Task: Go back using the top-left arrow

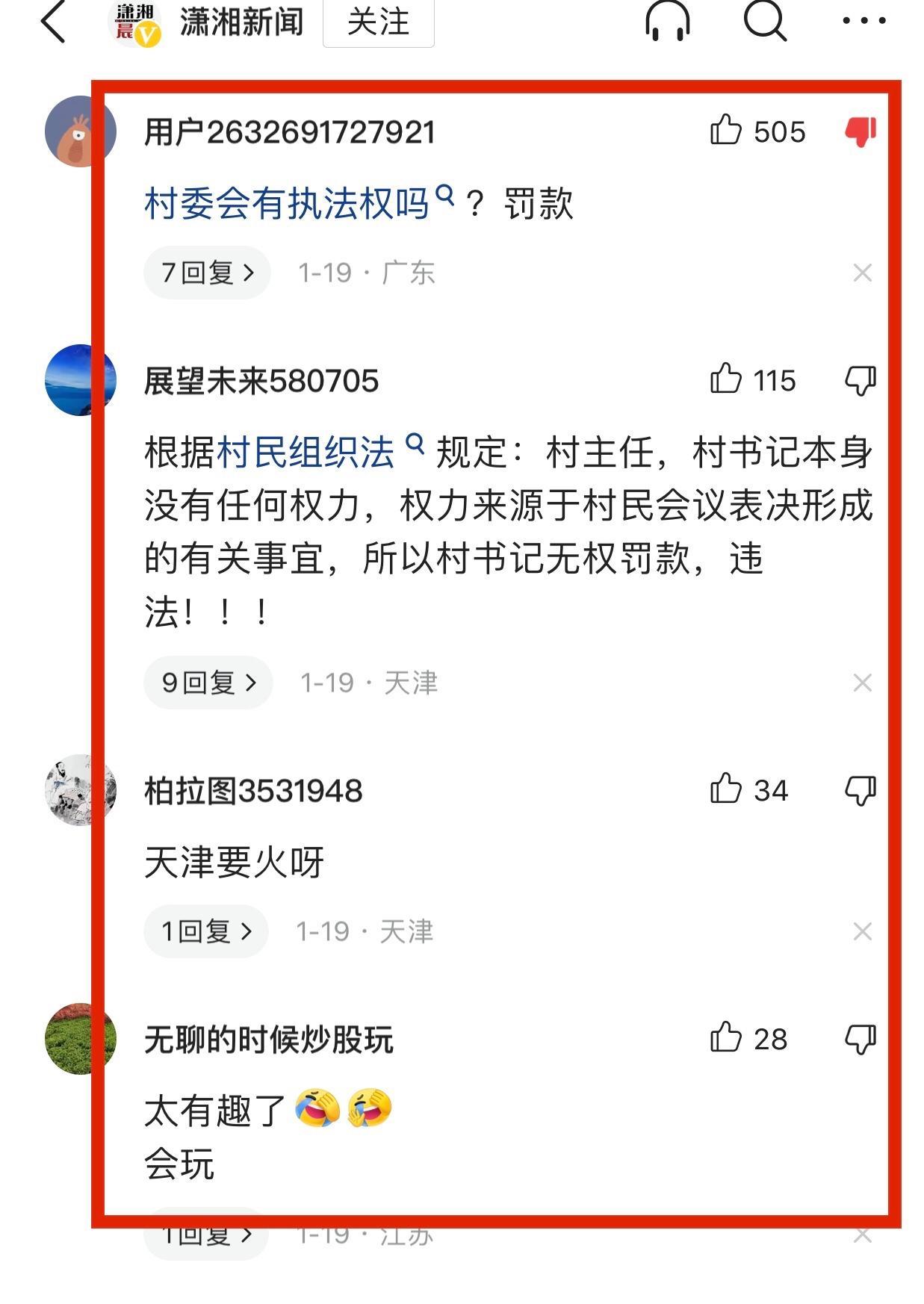Action: [x=54, y=22]
